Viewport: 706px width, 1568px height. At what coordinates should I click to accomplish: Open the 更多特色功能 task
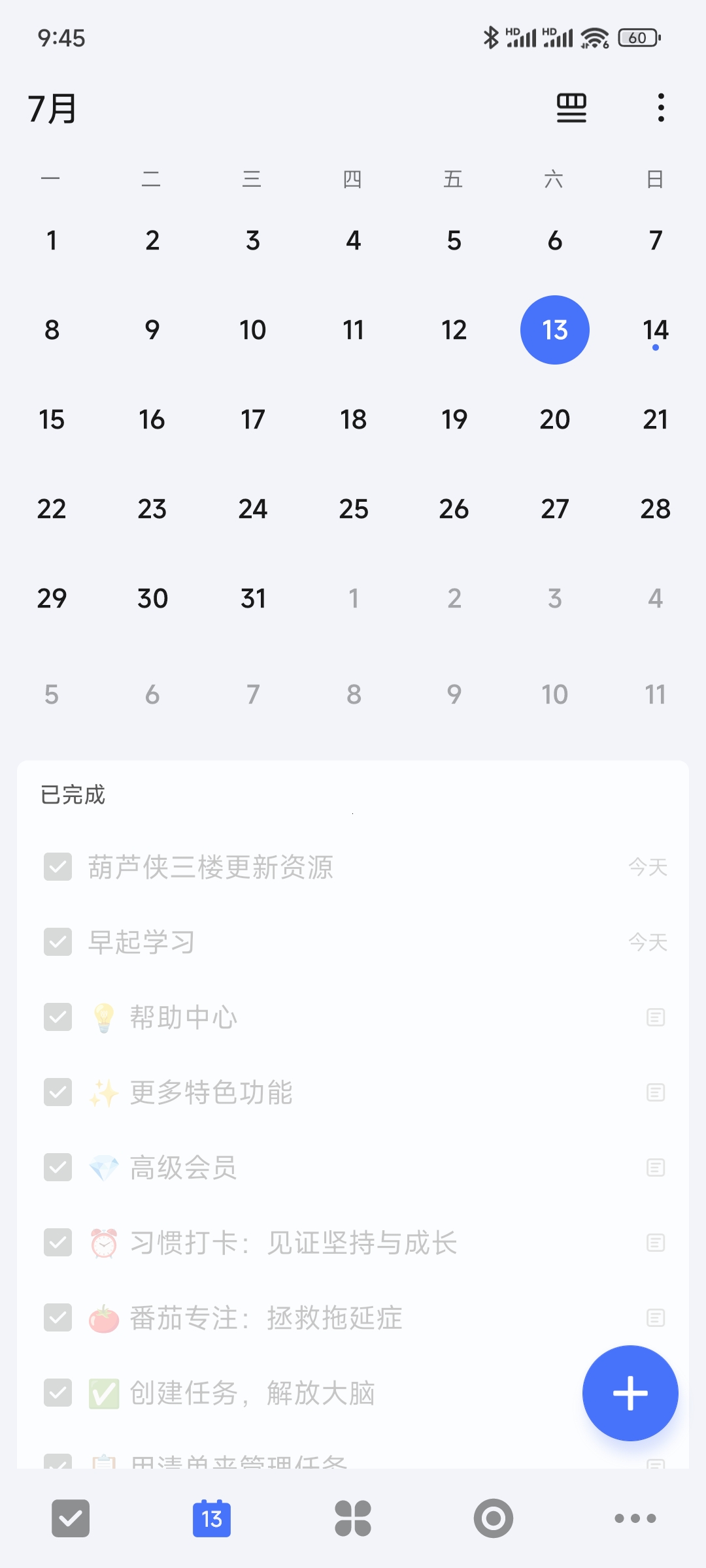210,1092
